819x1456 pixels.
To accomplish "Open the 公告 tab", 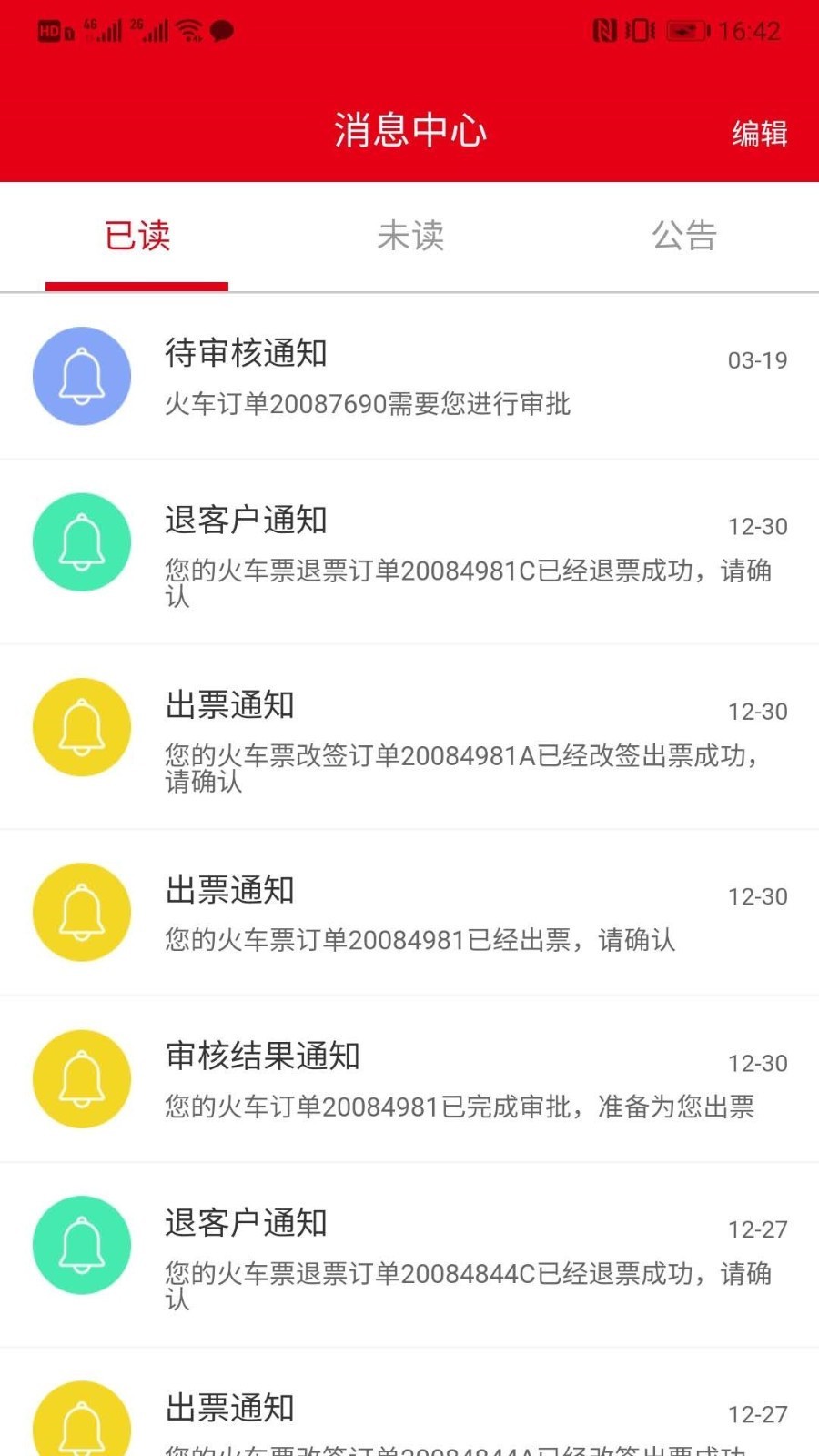I will coord(684,237).
